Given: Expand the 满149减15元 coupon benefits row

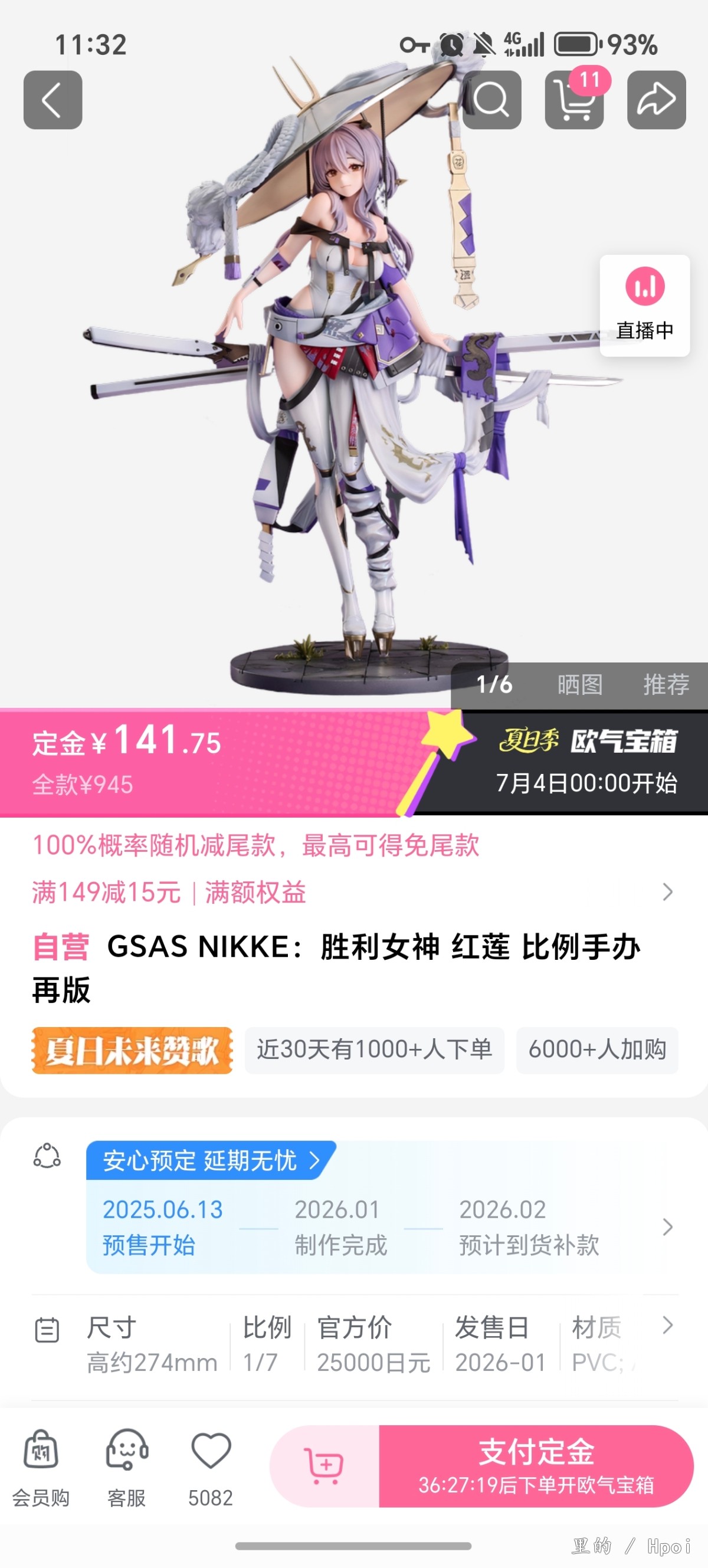Looking at the screenshot, I should pyautogui.click(x=667, y=893).
